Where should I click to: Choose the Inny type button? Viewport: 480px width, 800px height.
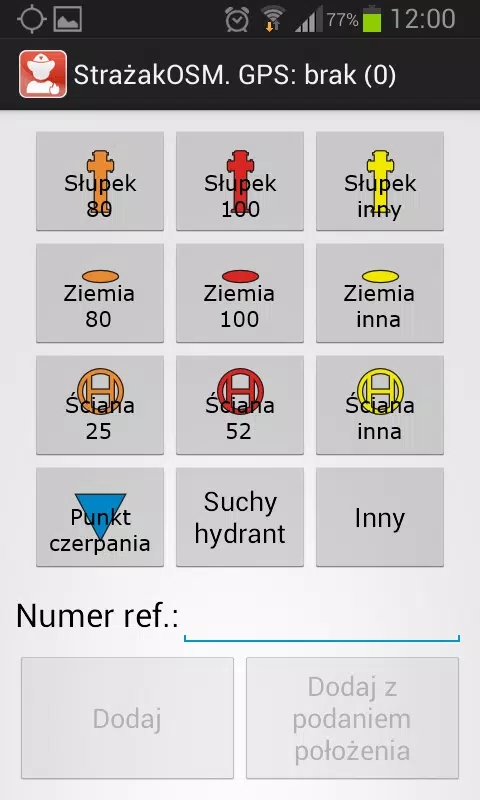(x=380, y=517)
